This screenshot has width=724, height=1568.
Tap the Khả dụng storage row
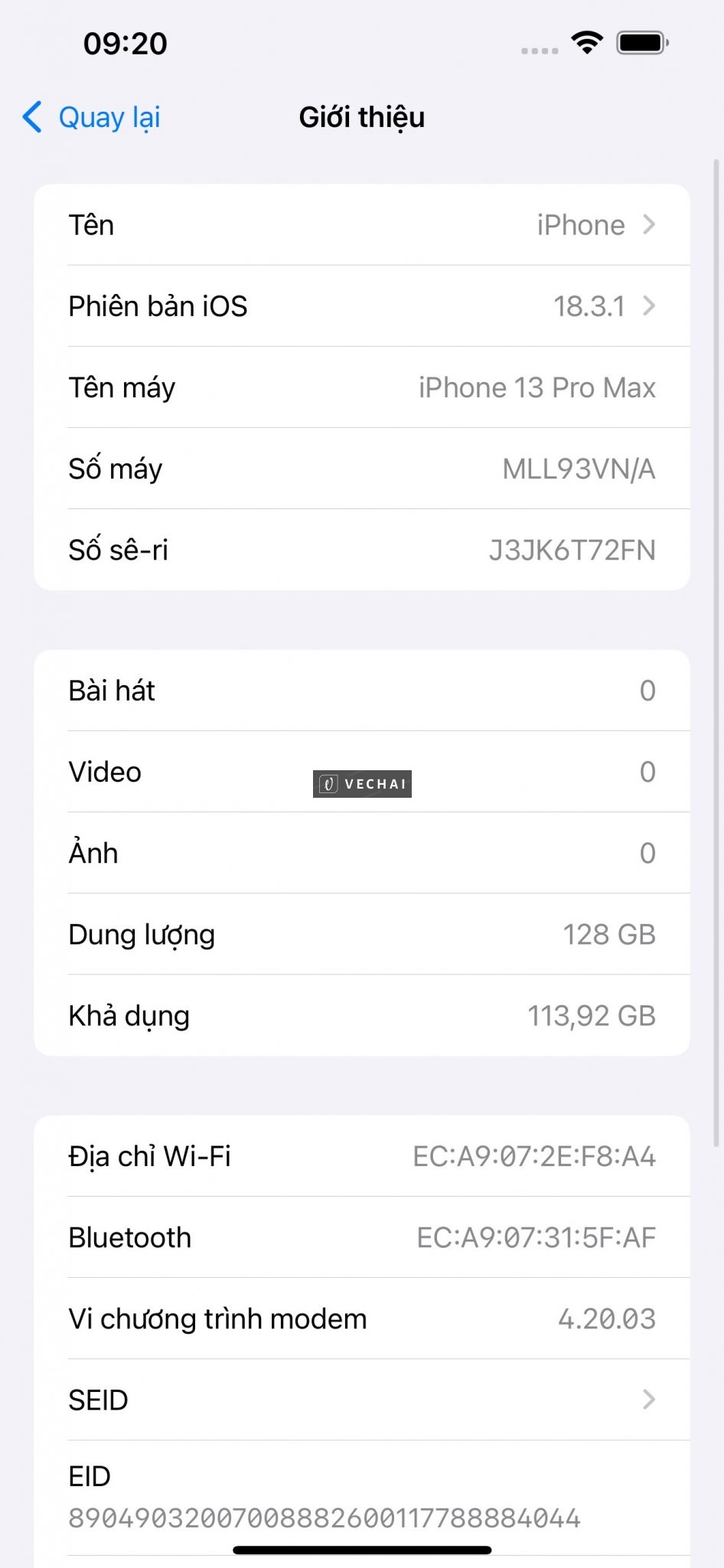[362, 1015]
